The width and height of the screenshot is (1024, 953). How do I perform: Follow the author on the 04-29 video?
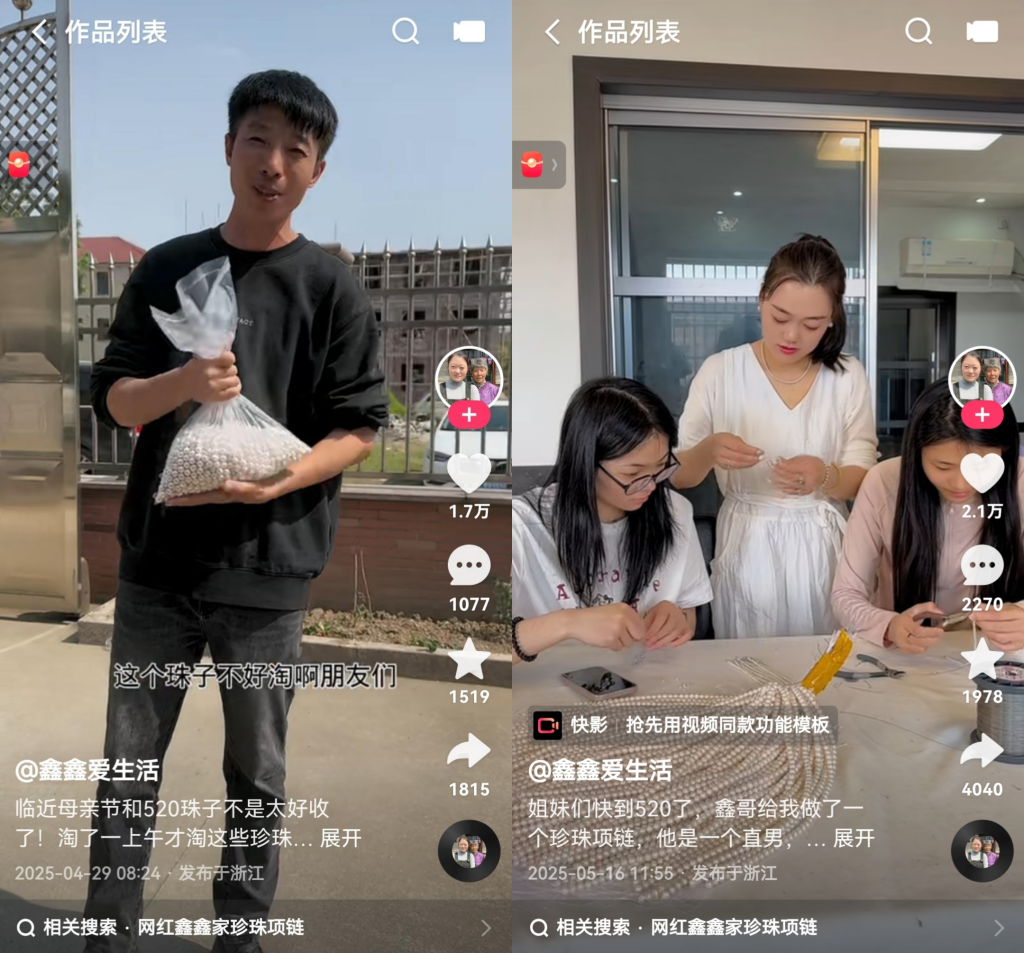coord(469,414)
